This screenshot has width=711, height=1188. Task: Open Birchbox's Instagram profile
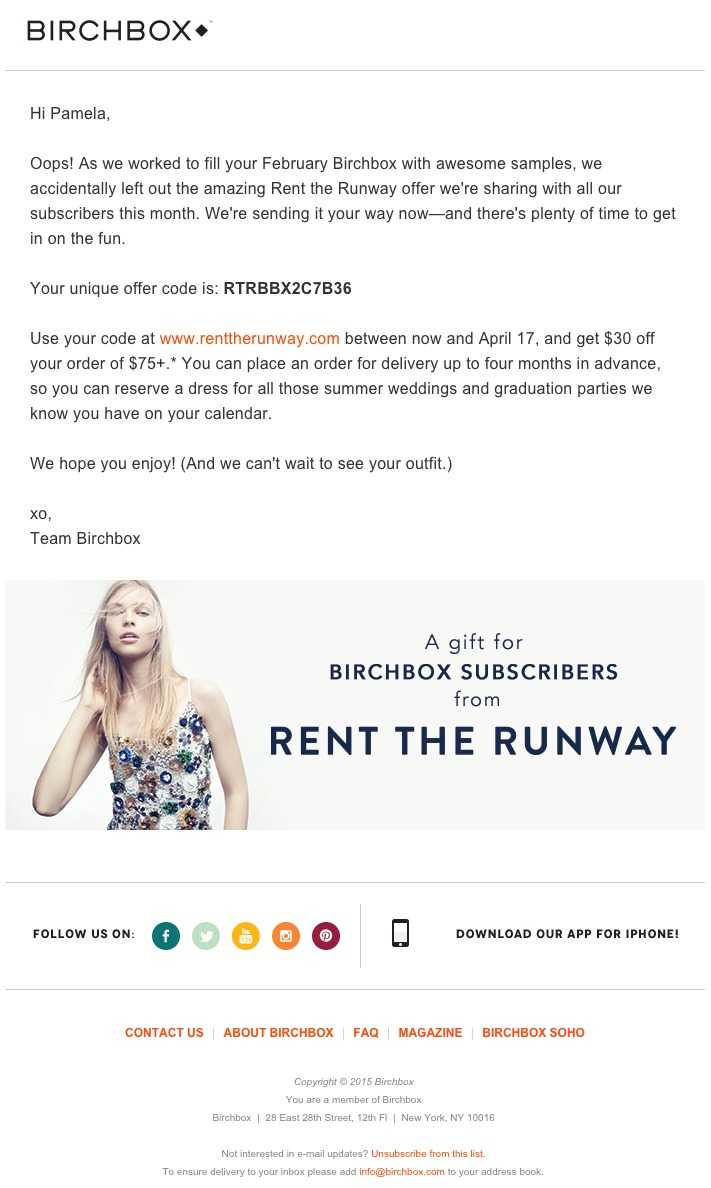(x=286, y=936)
